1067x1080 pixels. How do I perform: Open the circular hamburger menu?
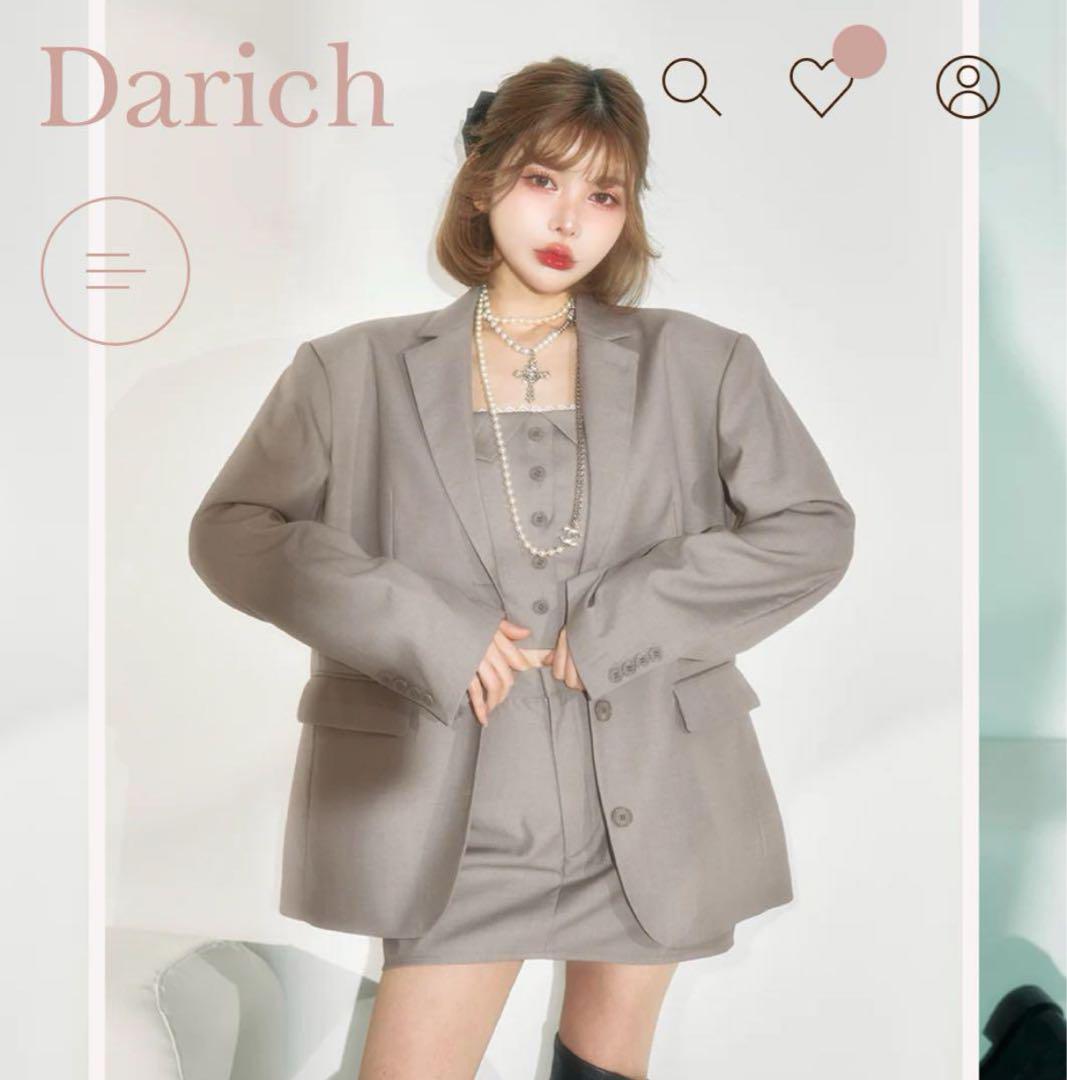[x=115, y=271]
